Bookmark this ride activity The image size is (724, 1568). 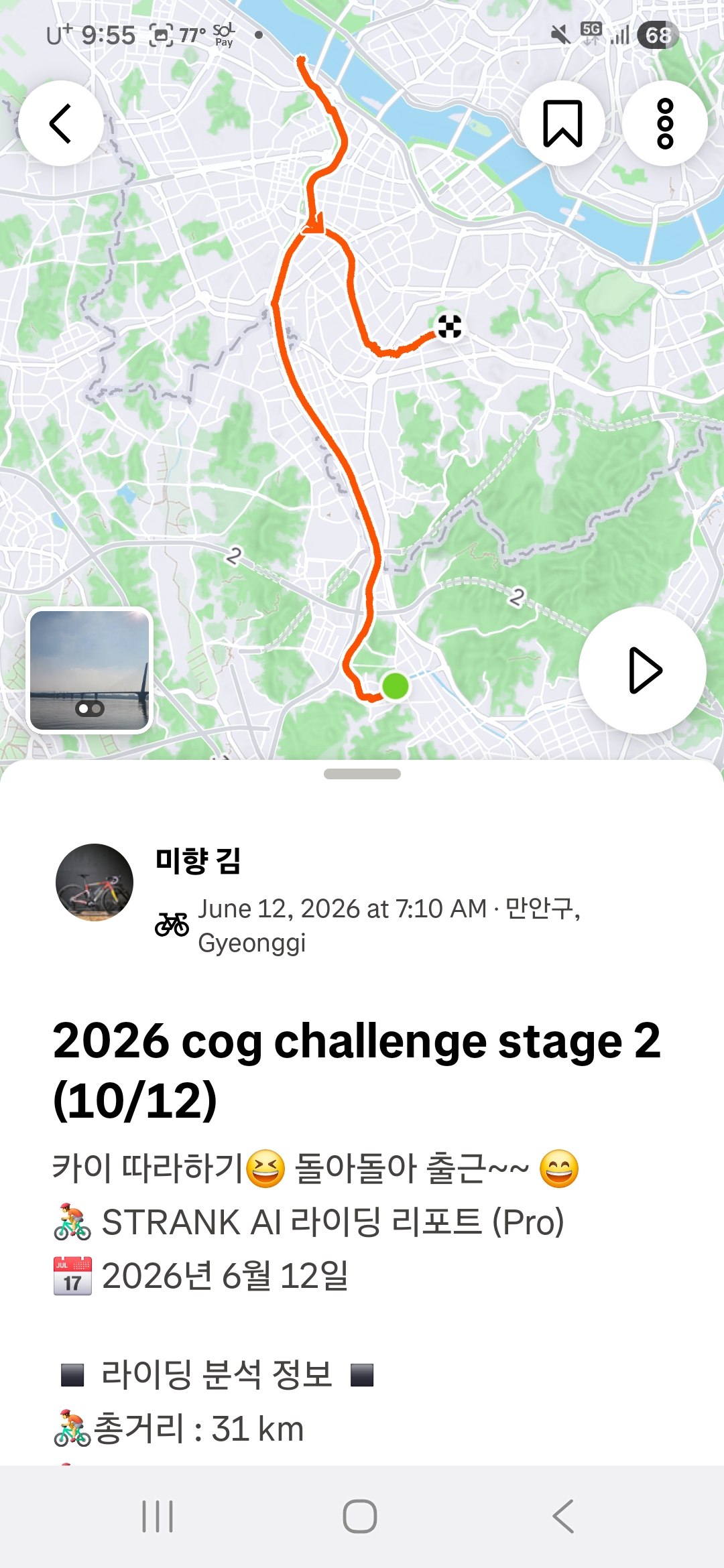click(x=562, y=123)
